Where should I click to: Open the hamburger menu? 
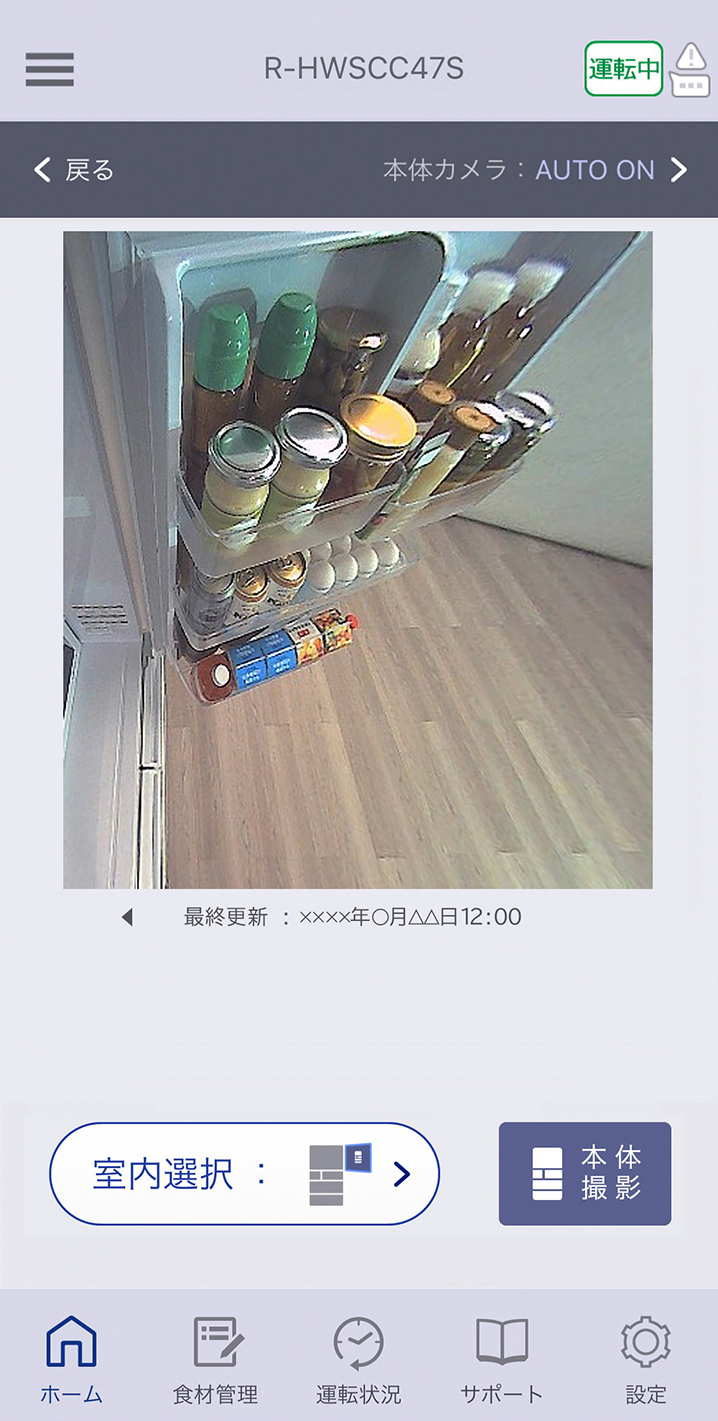49,69
